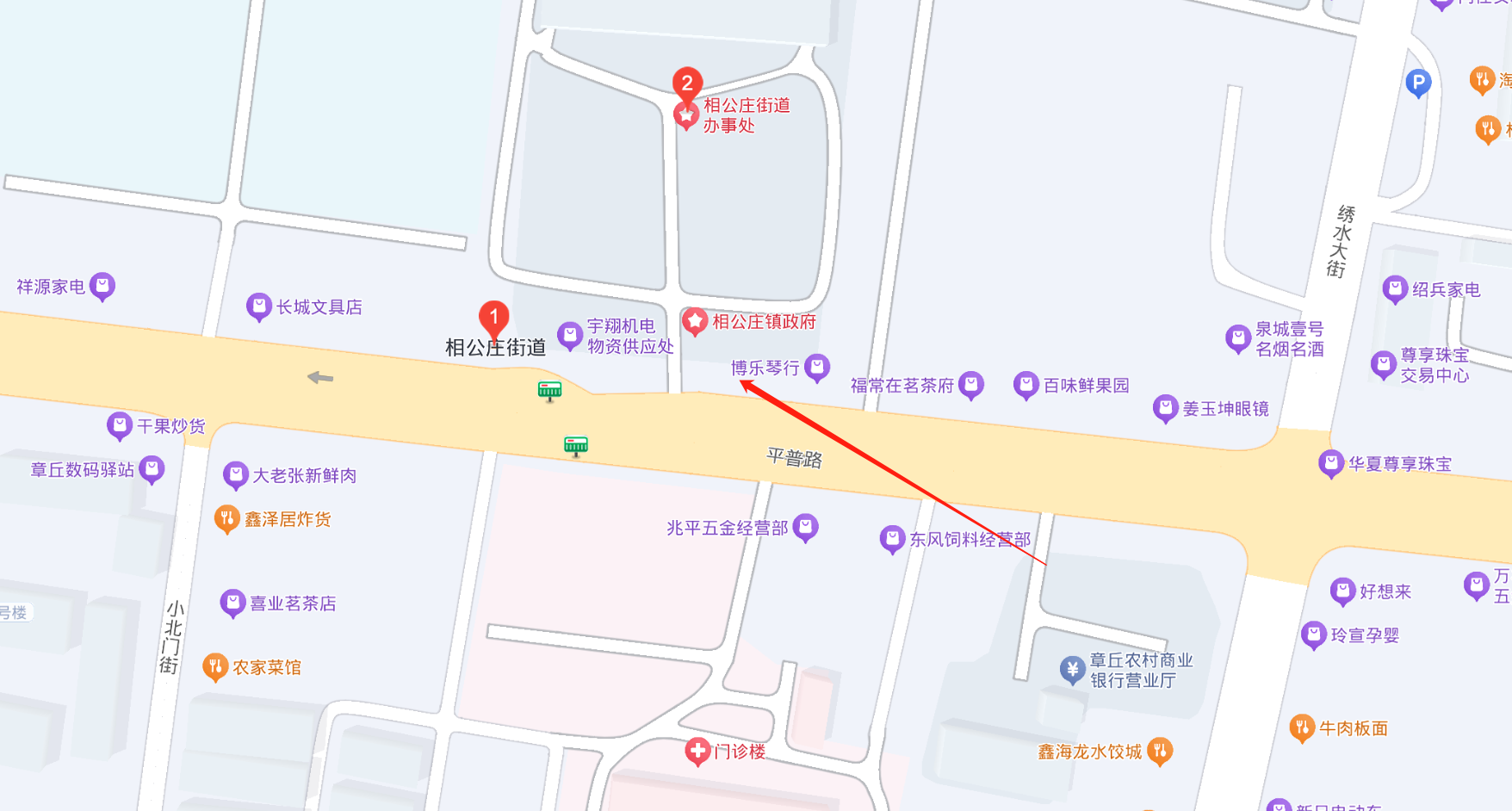The width and height of the screenshot is (1512, 811).
Task: Open result marker 2 at 相公庄街道办事处
Action: click(x=687, y=84)
